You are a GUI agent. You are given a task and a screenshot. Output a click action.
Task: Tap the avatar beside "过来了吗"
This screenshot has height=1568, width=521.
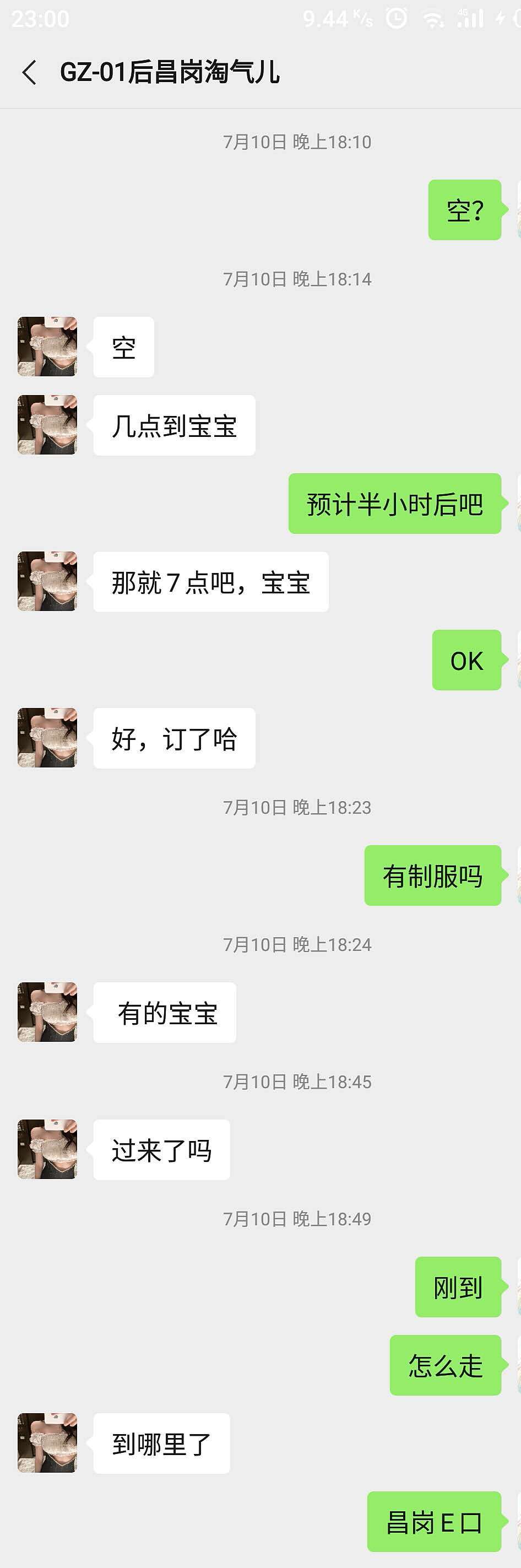pos(47,1149)
